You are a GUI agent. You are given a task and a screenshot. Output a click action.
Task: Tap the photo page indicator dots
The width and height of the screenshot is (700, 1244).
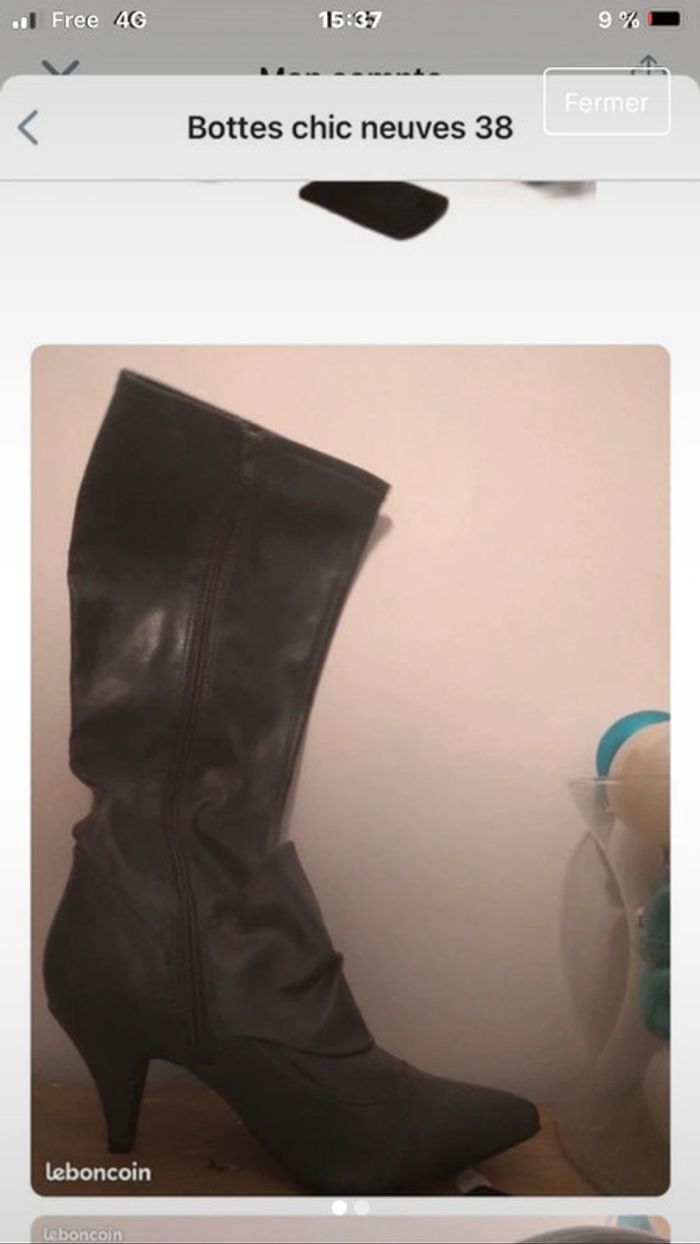(x=350, y=1207)
